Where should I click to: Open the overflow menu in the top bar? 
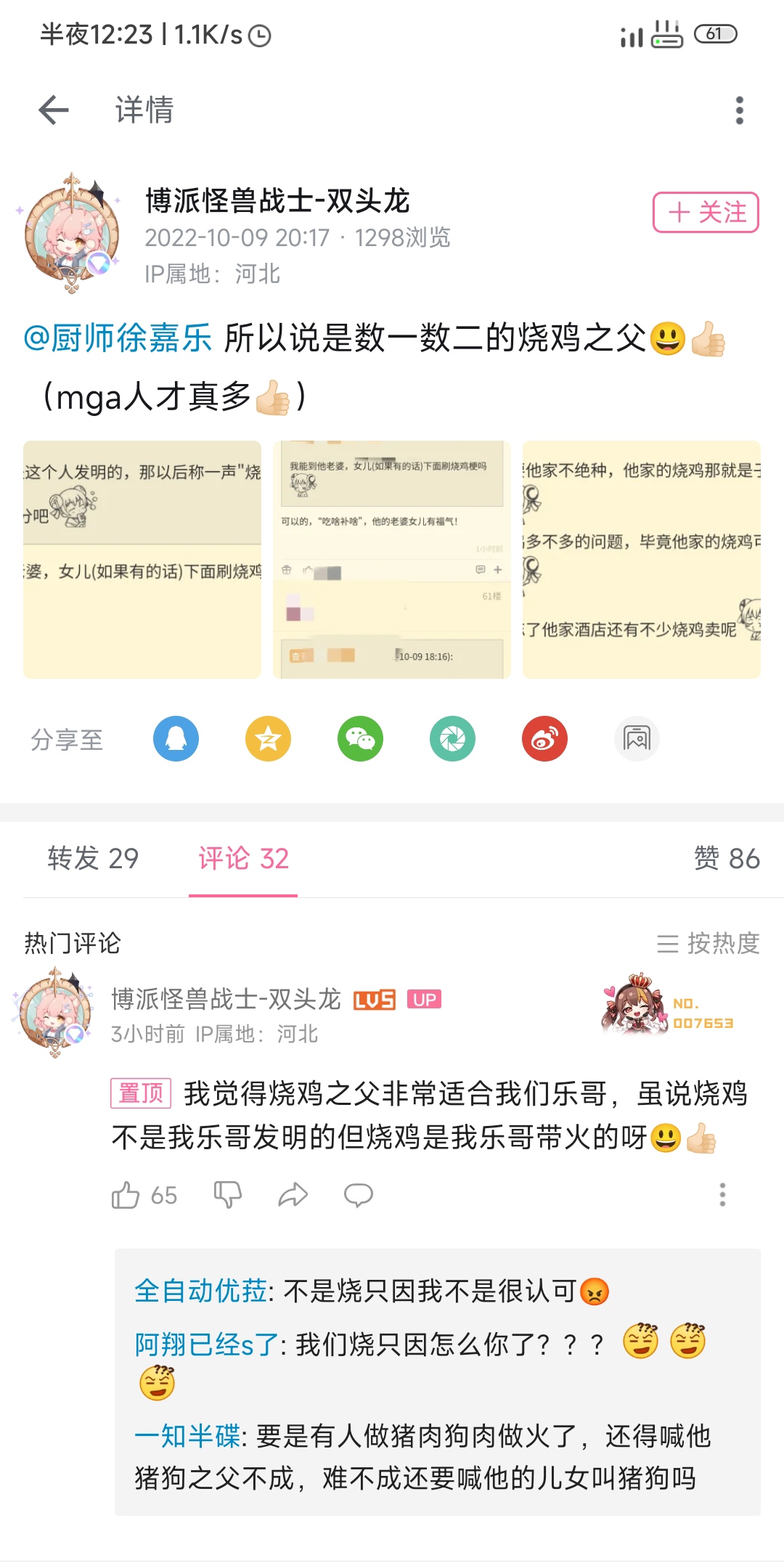coord(739,110)
